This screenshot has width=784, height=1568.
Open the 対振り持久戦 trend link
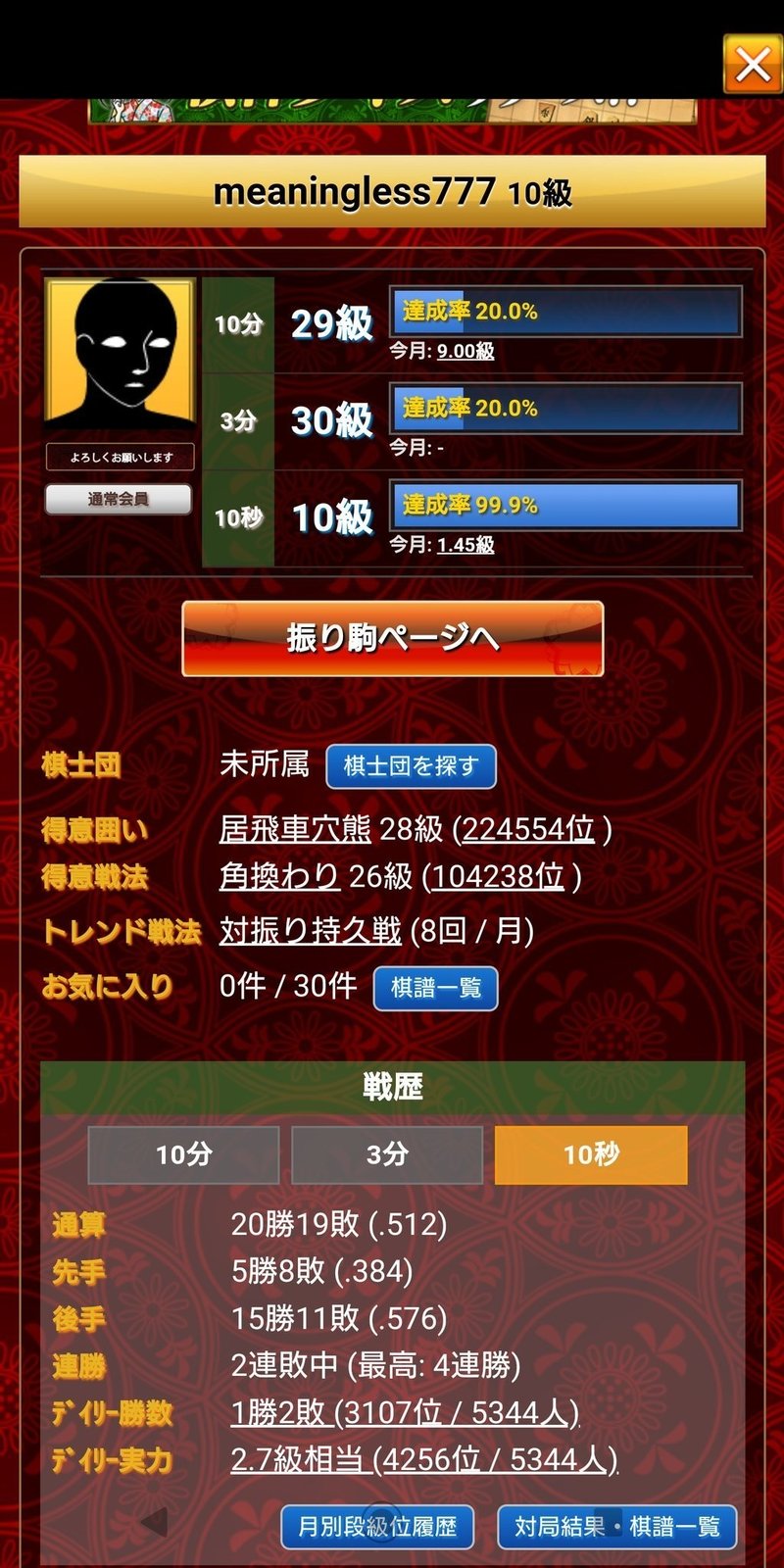311,930
